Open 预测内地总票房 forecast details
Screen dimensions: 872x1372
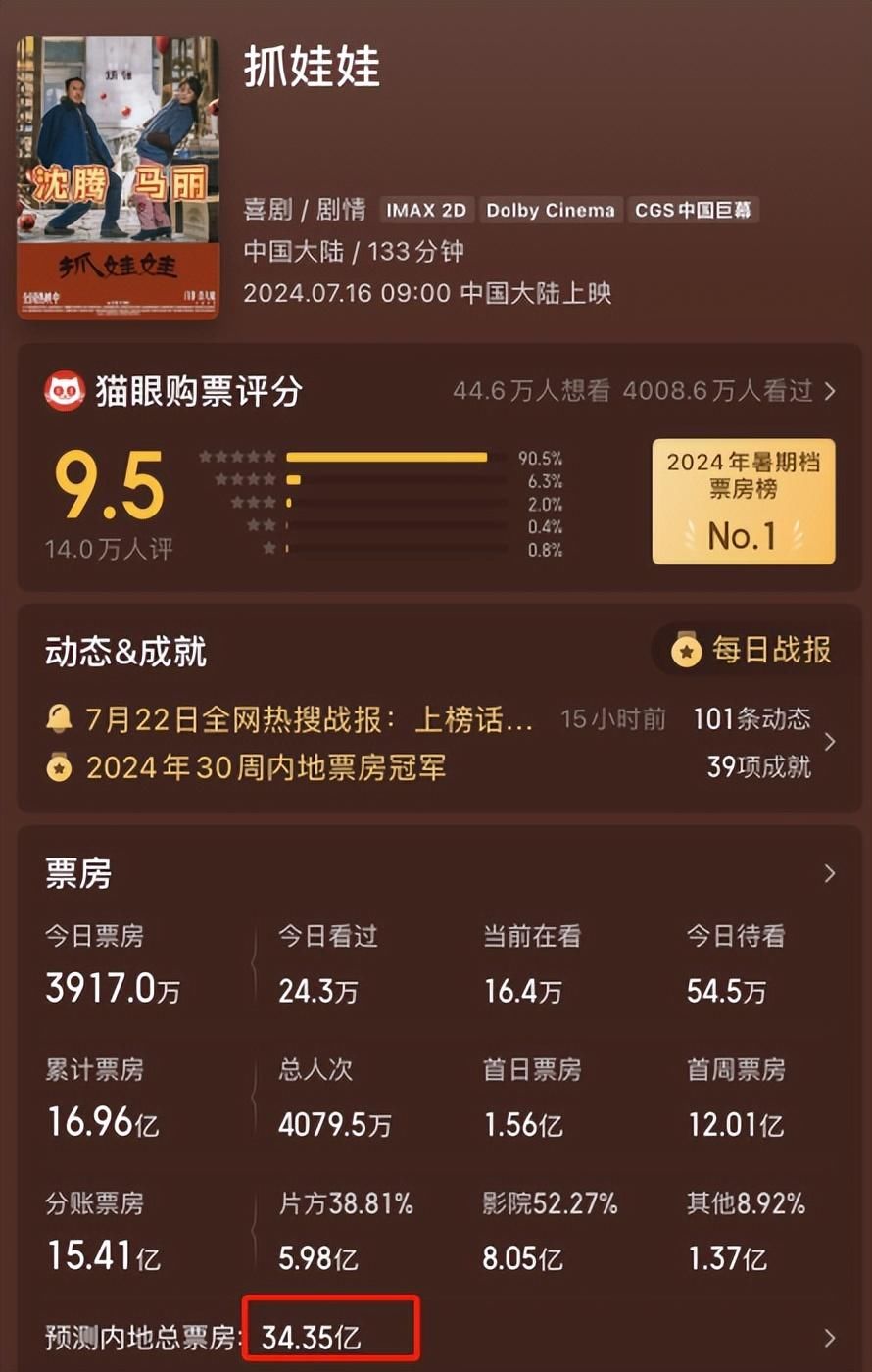click(830, 1338)
